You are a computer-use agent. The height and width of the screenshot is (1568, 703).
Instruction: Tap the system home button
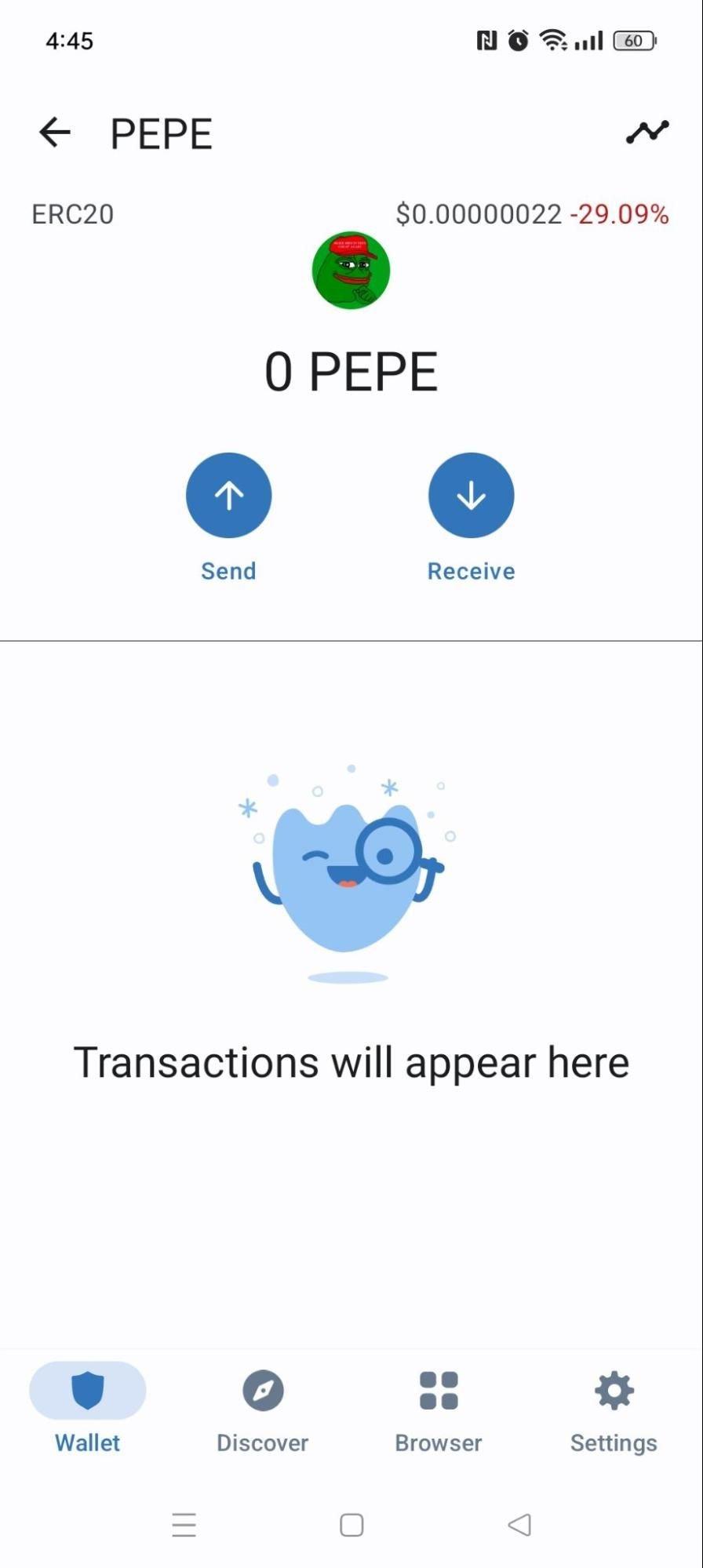point(351,1525)
